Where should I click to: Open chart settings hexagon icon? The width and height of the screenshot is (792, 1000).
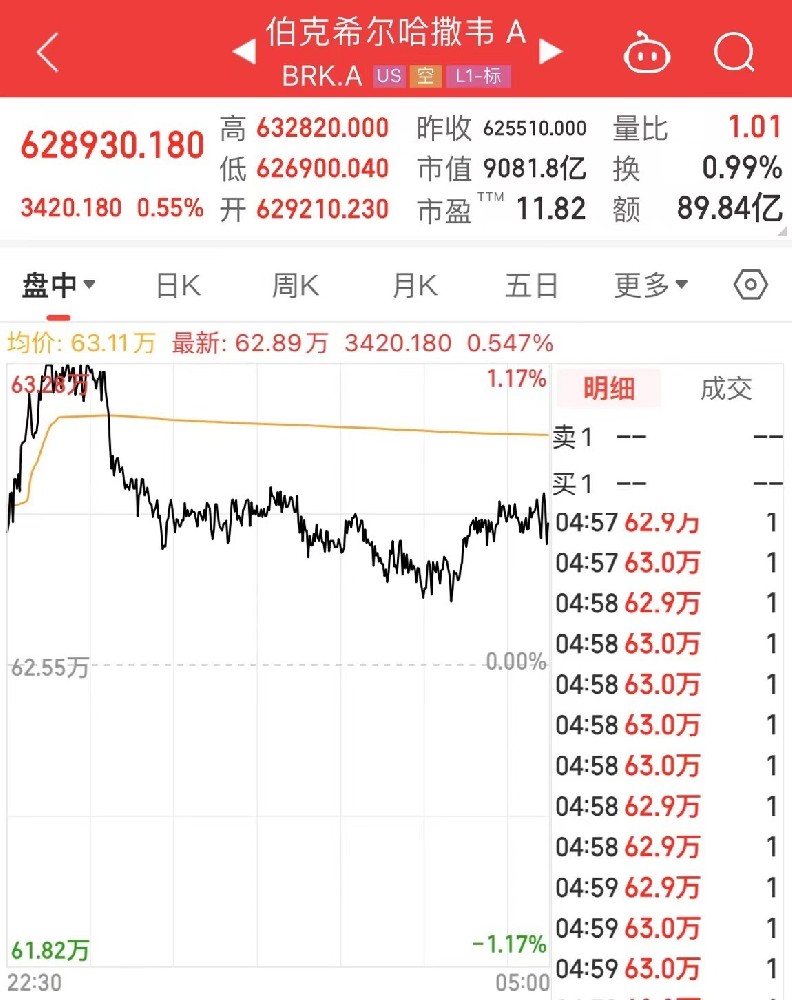point(751,286)
